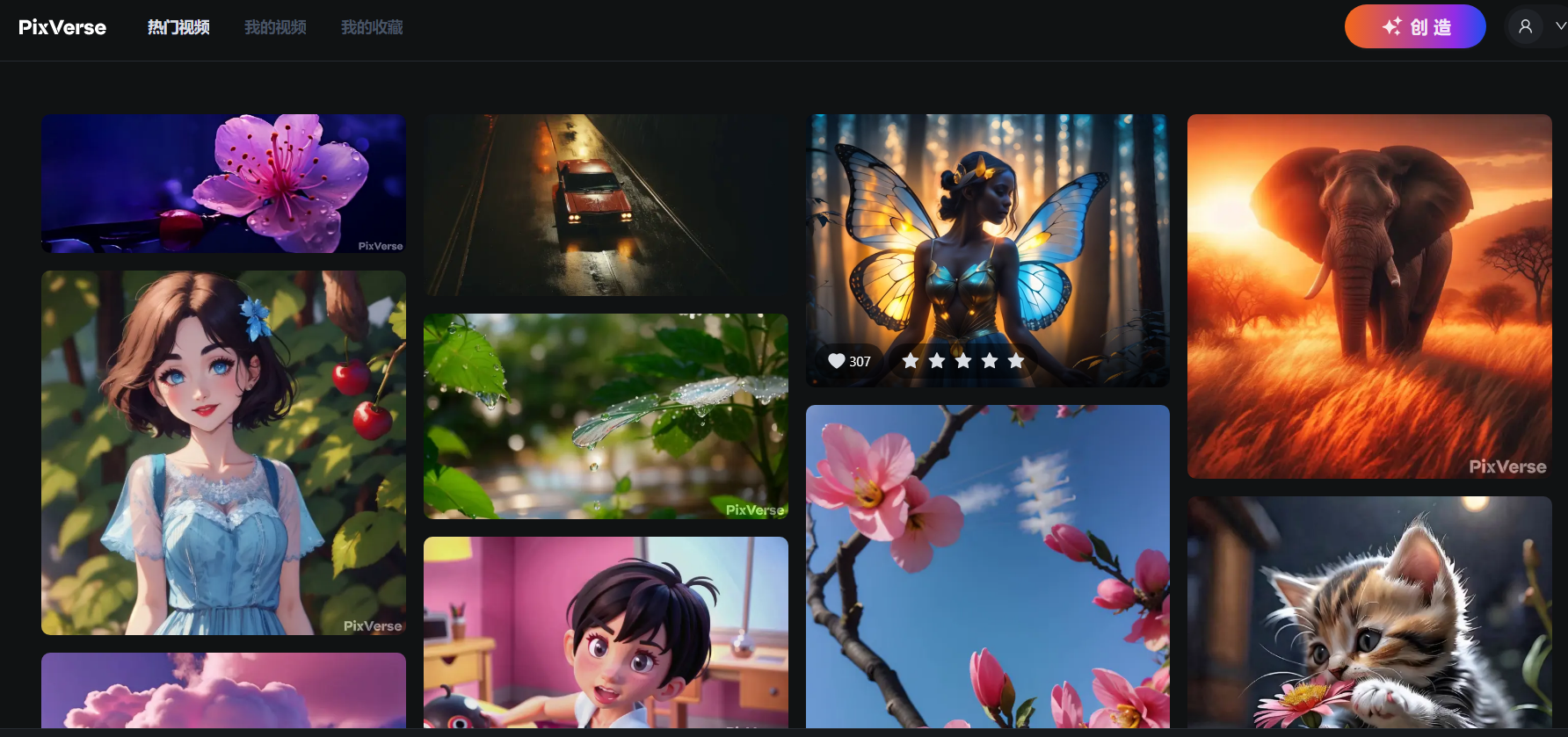This screenshot has width=1568, height=737.
Task: Play the pink blossoms against sky video
Action: (987, 566)
